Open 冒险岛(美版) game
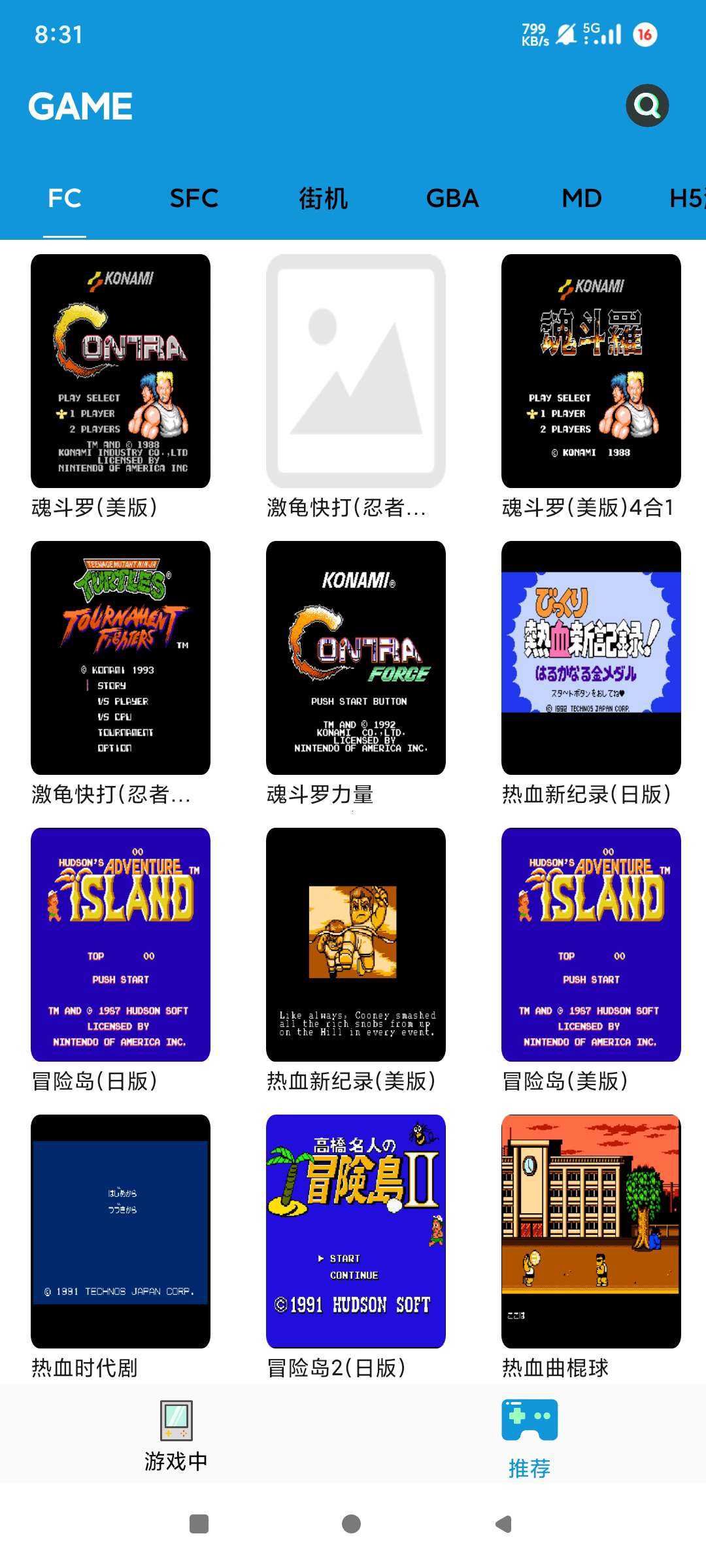The width and height of the screenshot is (706, 1568). pyautogui.click(x=591, y=945)
